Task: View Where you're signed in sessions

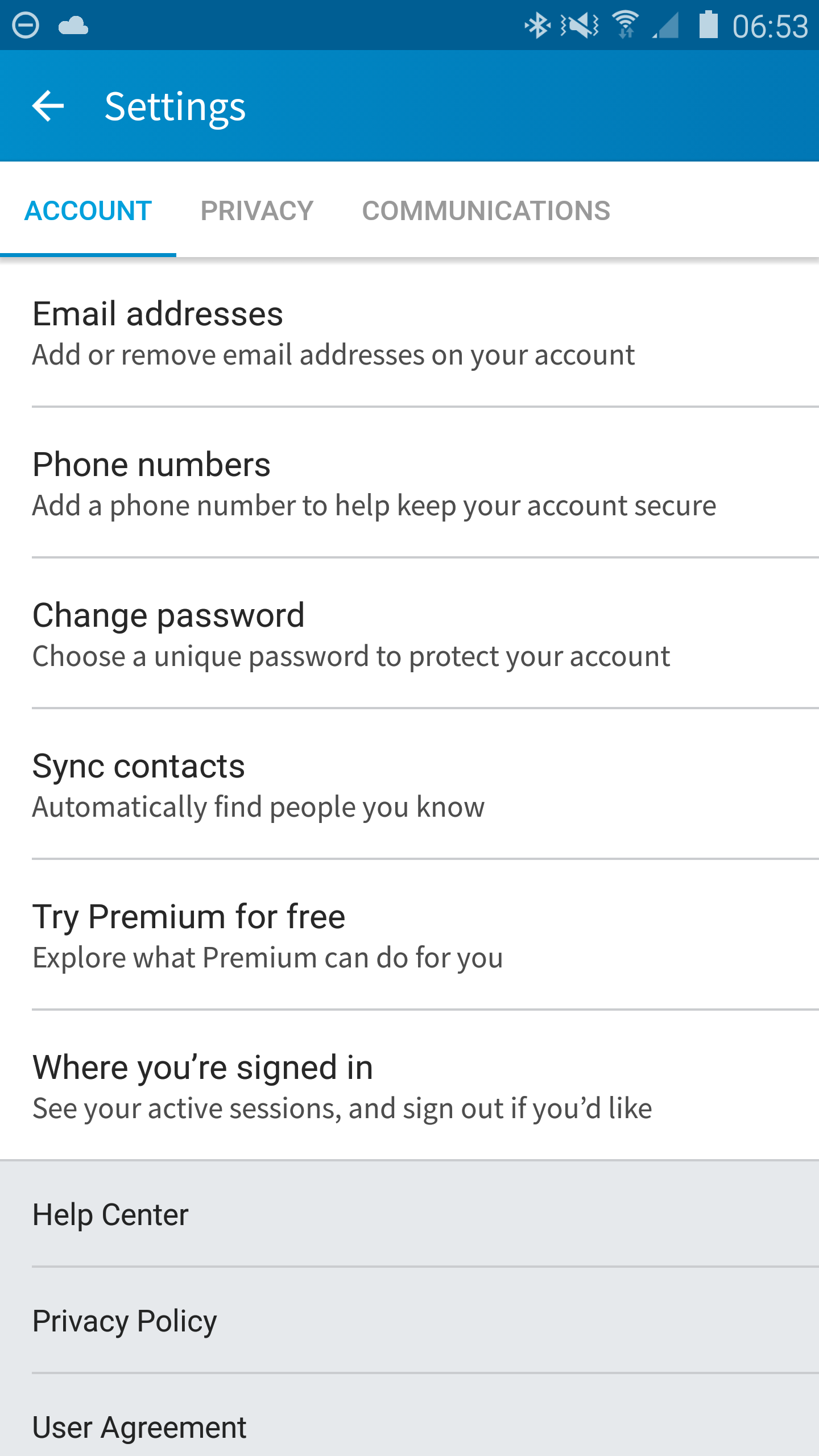Action: tap(409, 1086)
